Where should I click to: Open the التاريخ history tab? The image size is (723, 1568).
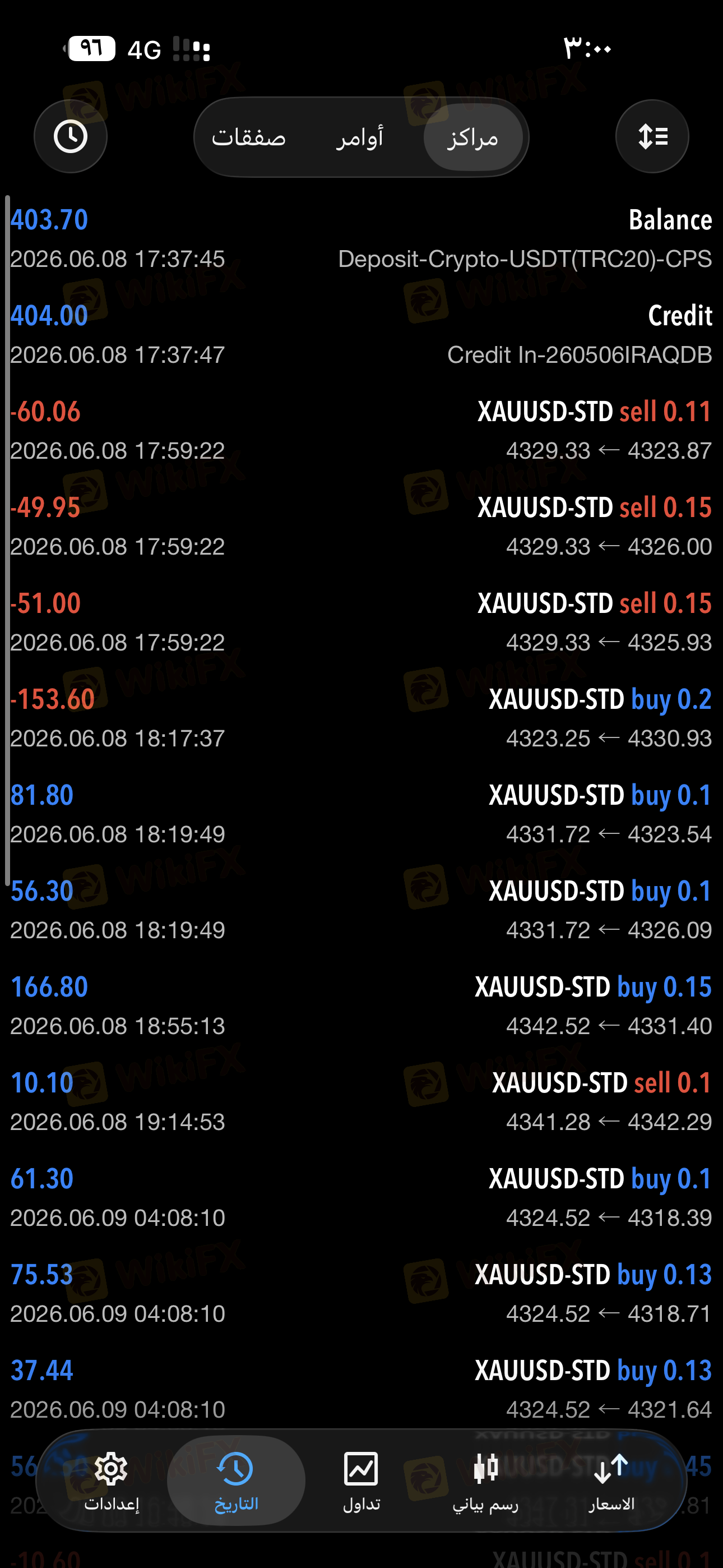click(x=236, y=1481)
